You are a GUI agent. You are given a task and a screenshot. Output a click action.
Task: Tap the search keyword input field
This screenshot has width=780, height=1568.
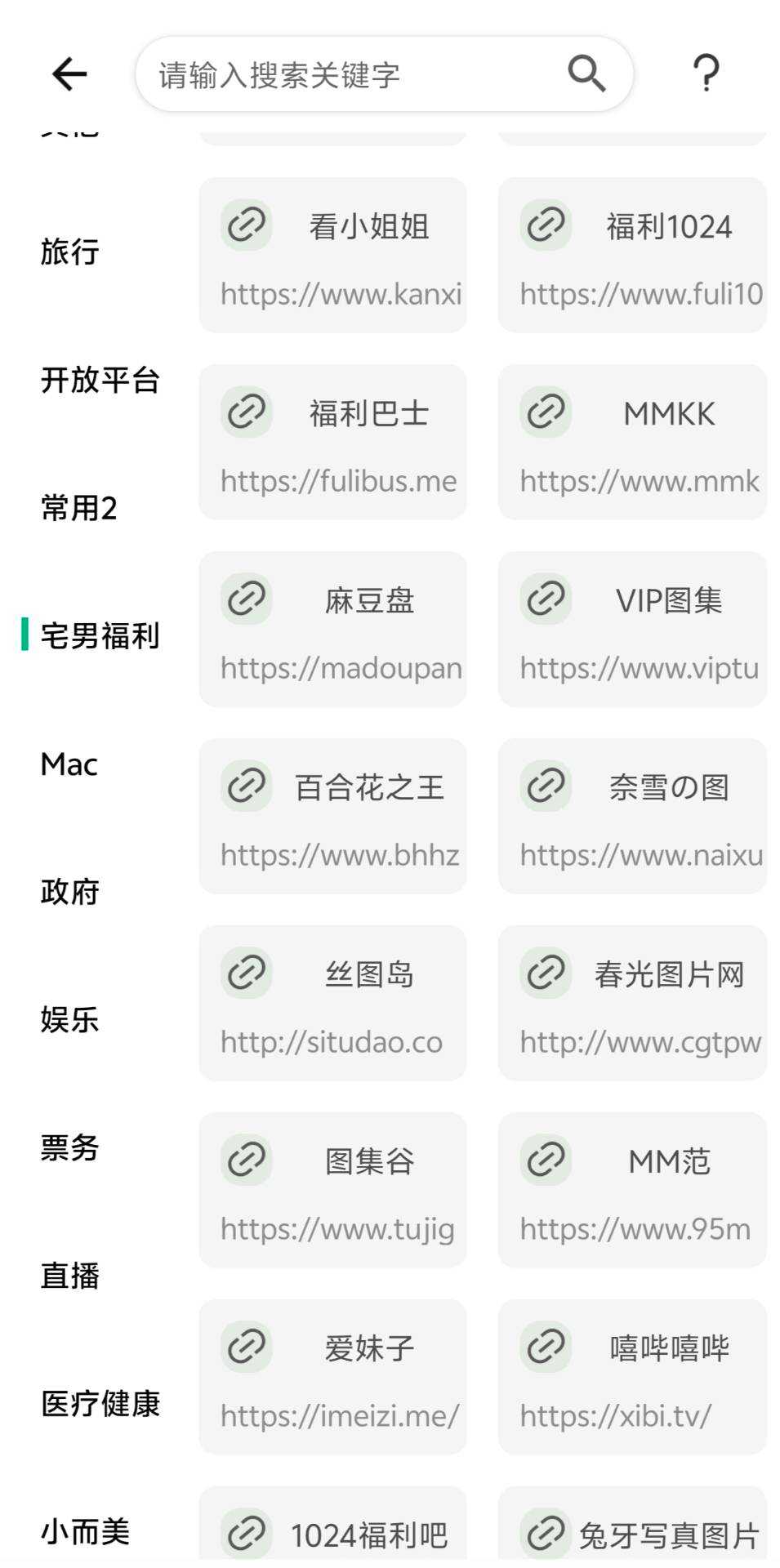coord(351,74)
